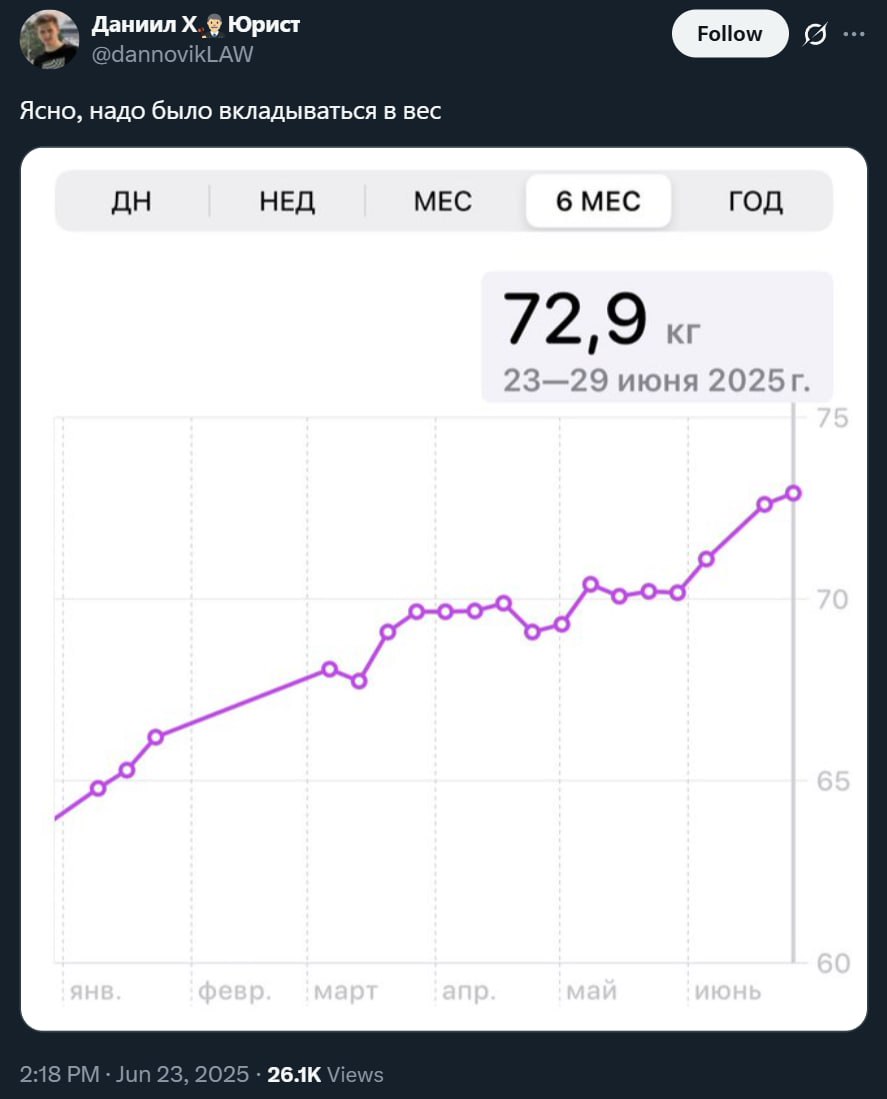Viewport: 887px width, 1099px height.
Task: Follow Даниил Х. Юрист
Action: pyautogui.click(x=729, y=34)
